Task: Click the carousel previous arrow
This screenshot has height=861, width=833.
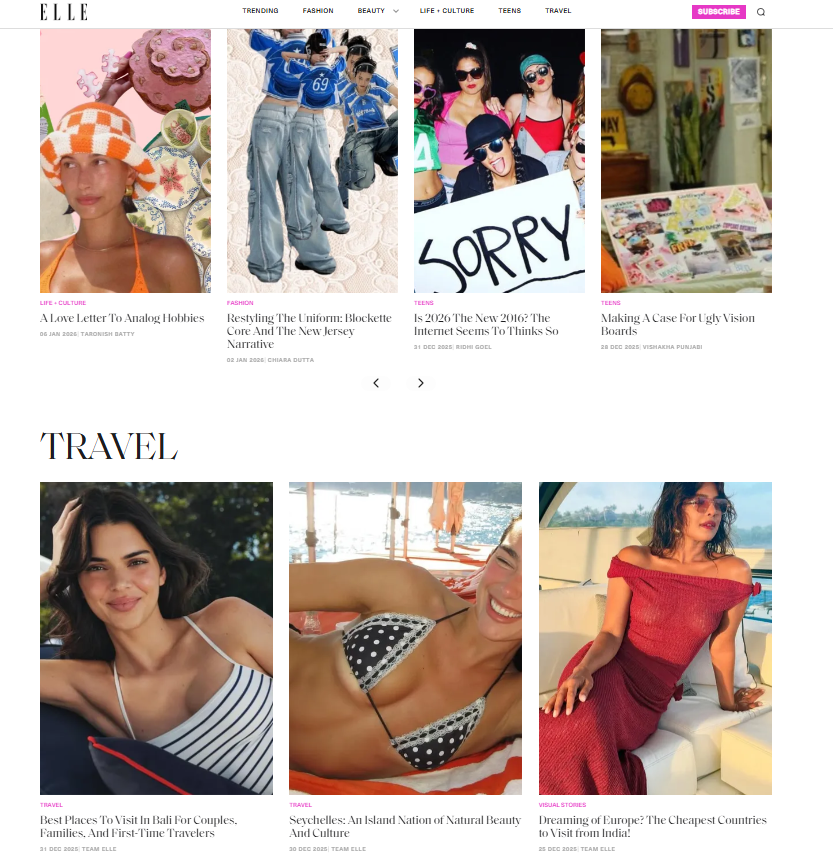Action: tap(376, 382)
